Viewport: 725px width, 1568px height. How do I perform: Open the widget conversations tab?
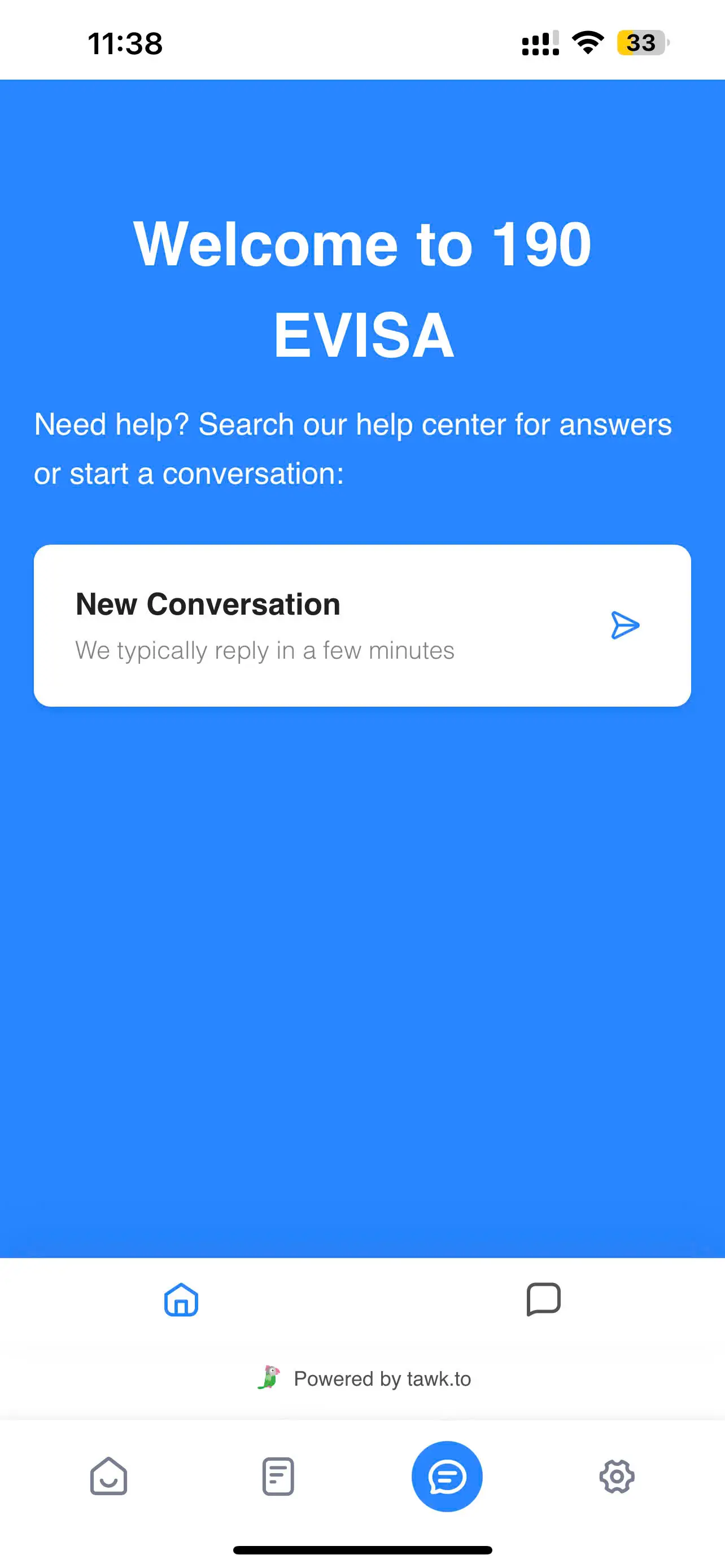coord(543,1299)
